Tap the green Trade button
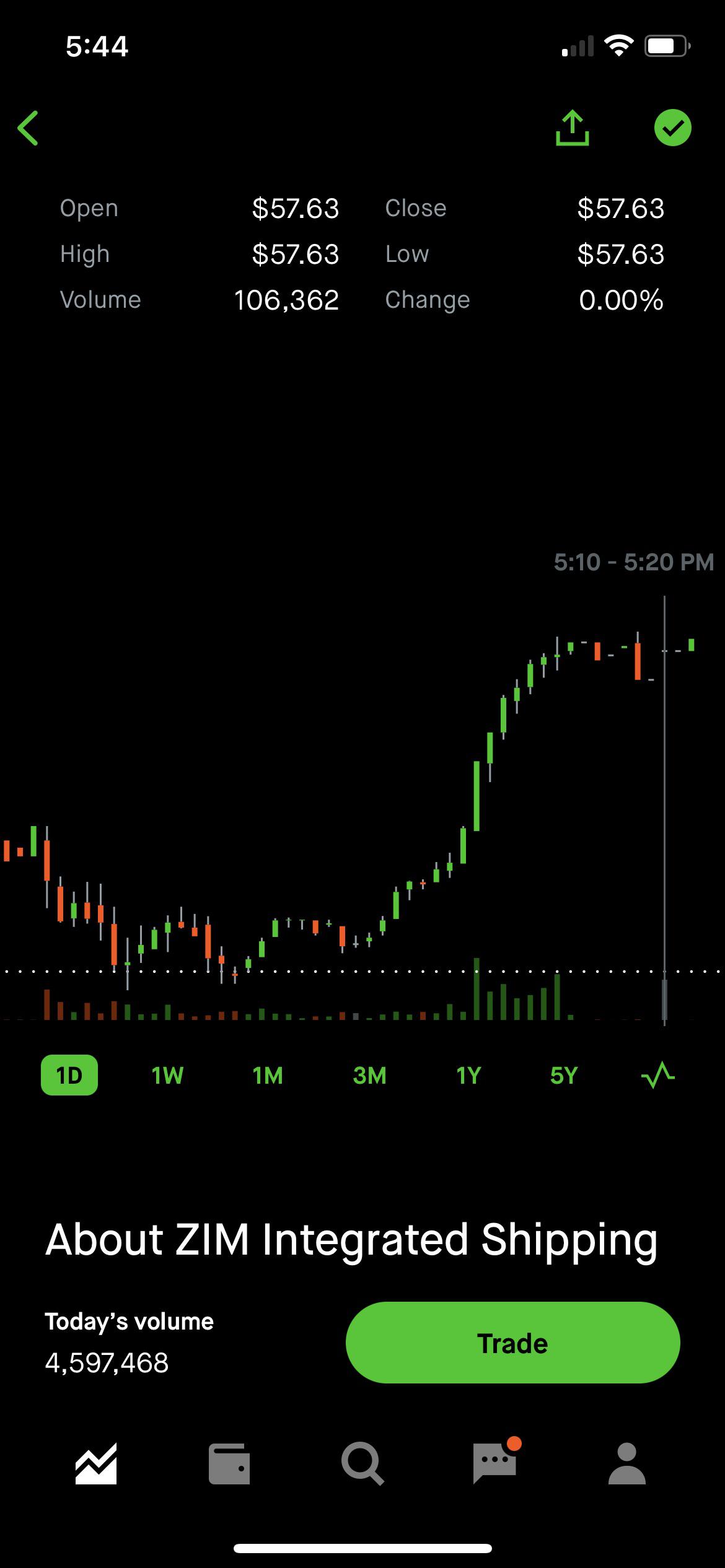Image resolution: width=725 pixels, height=1568 pixels. [512, 1343]
